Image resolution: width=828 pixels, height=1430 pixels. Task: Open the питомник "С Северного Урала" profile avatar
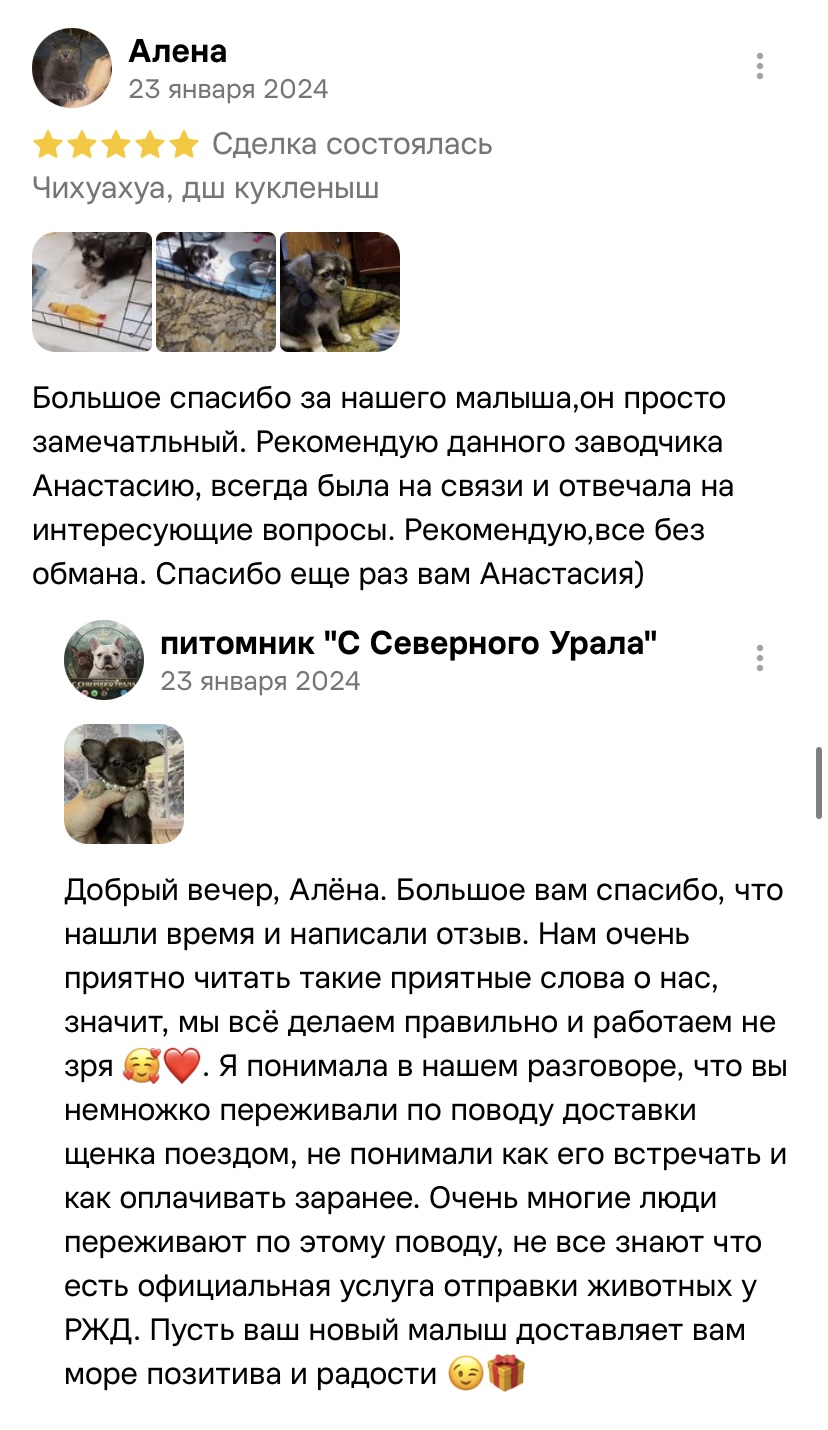[x=104, y=659]
